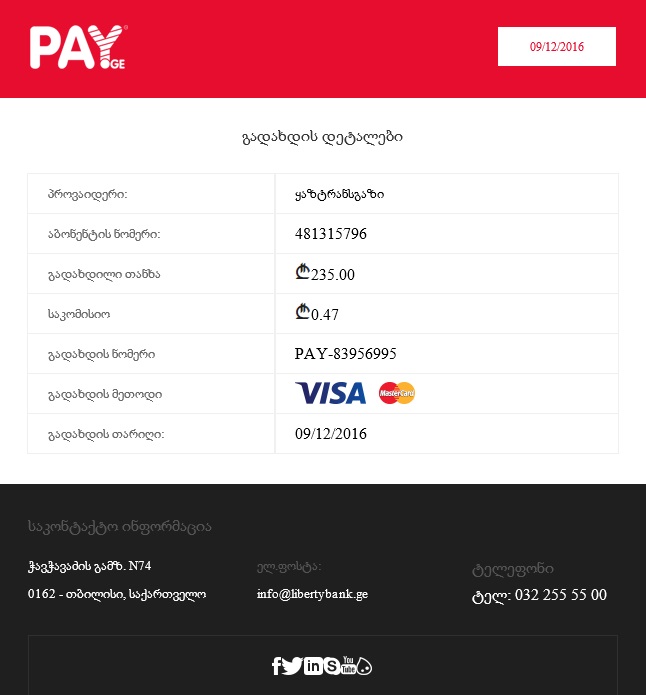Call the number 032 255 55 00

[560, 595]
